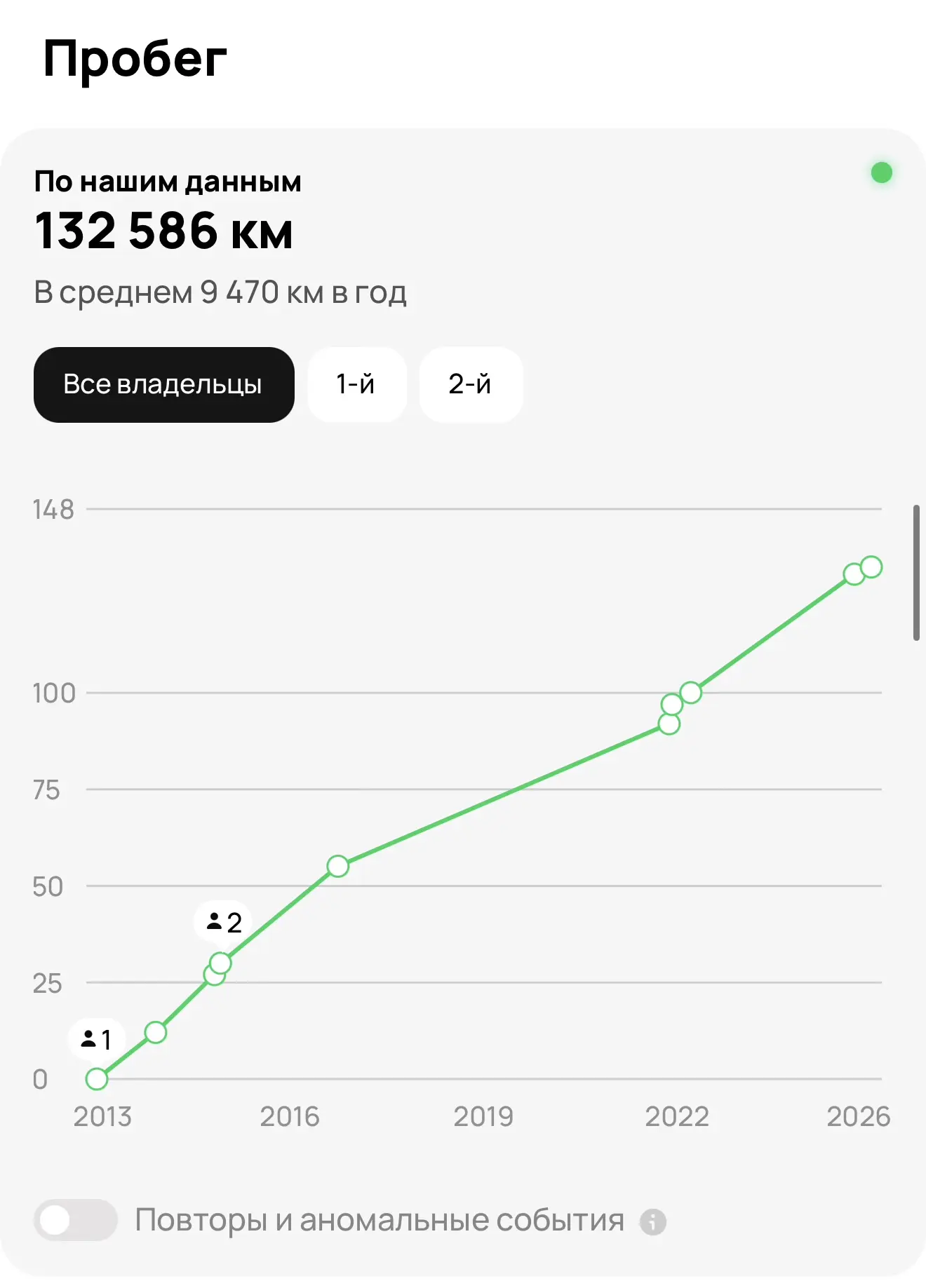Enable "Повторы и аномальные события" switch

[x=75, y=1220]
